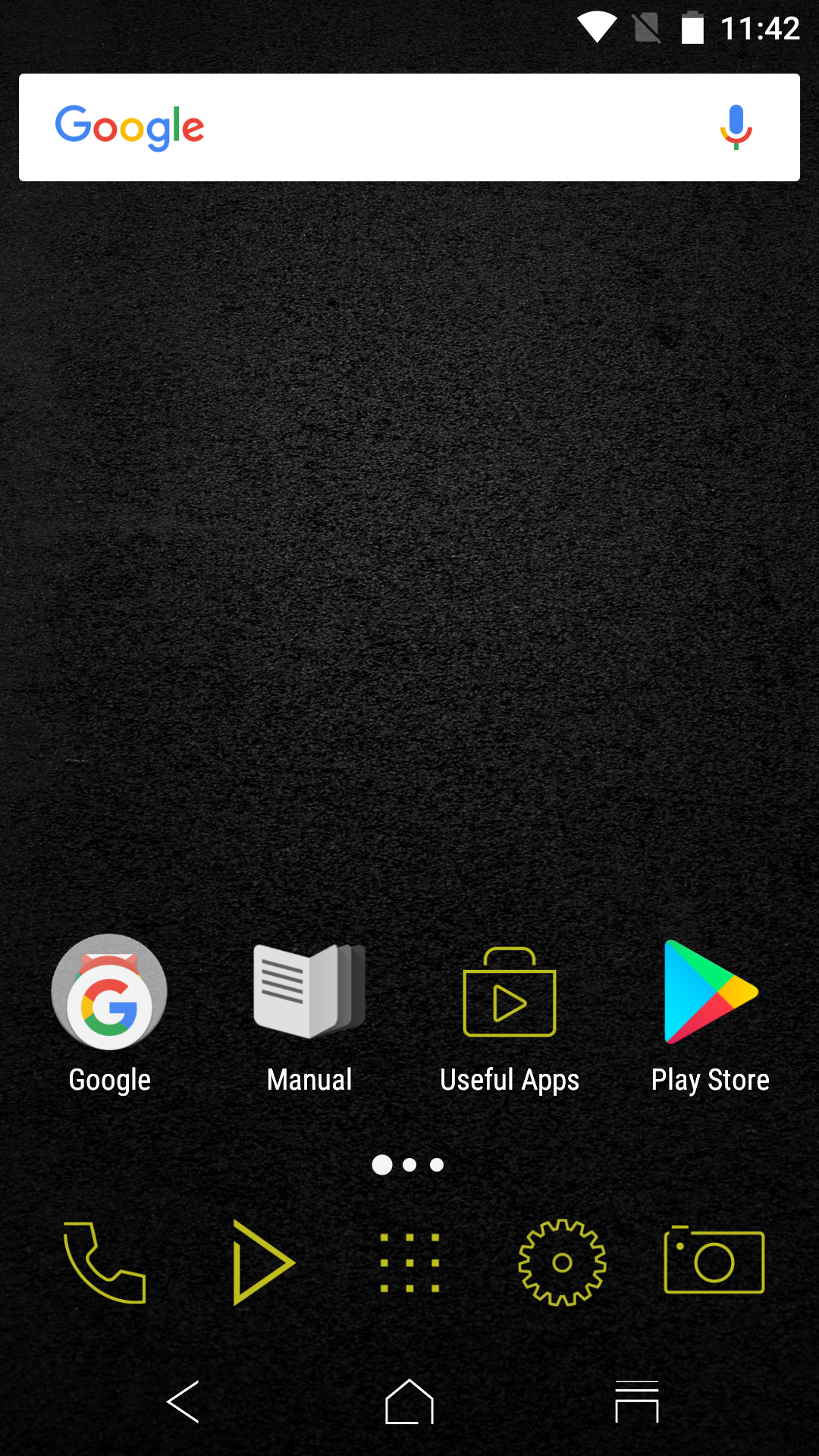819x1456 pixels.
Task: Open the app drawer grid
Action: coord(409,1263)
